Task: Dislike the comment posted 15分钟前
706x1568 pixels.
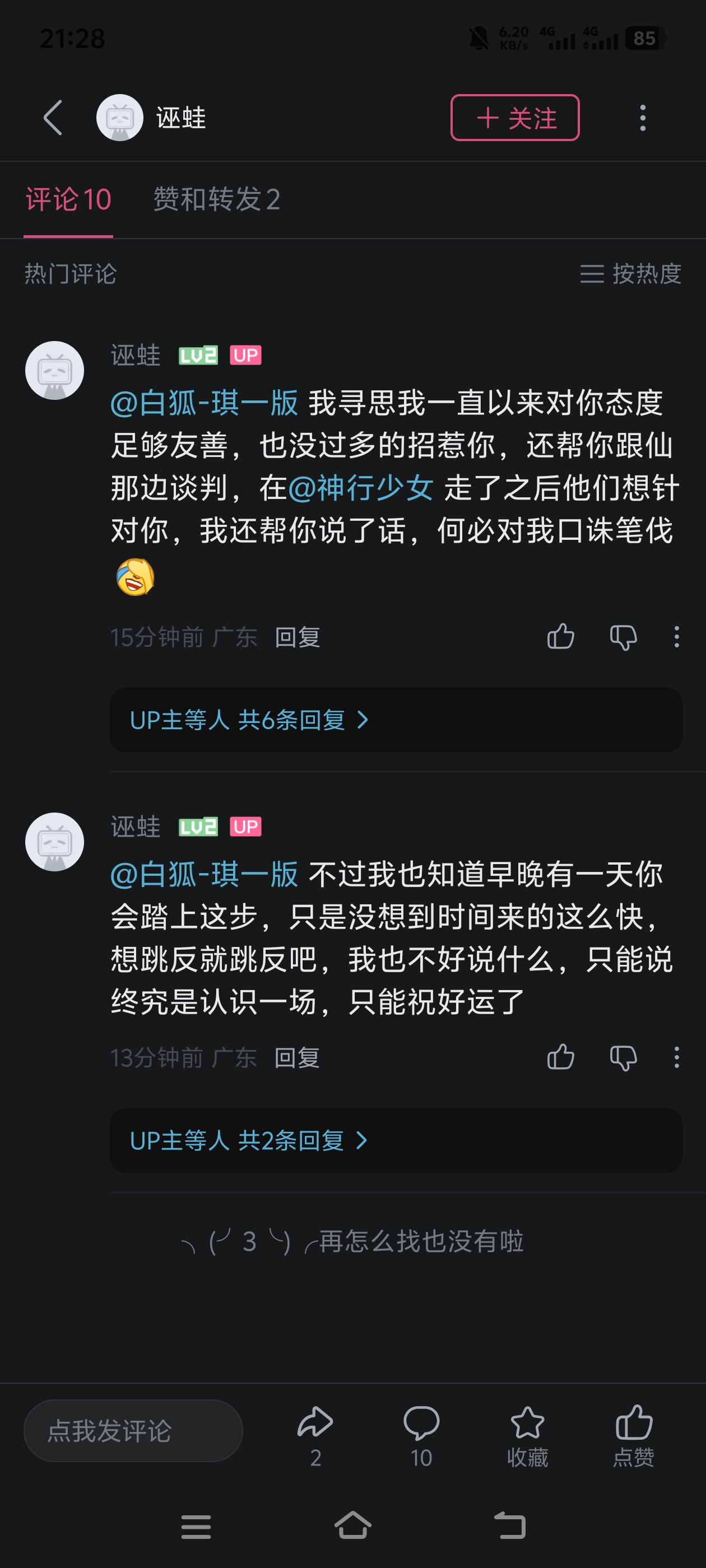Action: click(x=623, y=637)
